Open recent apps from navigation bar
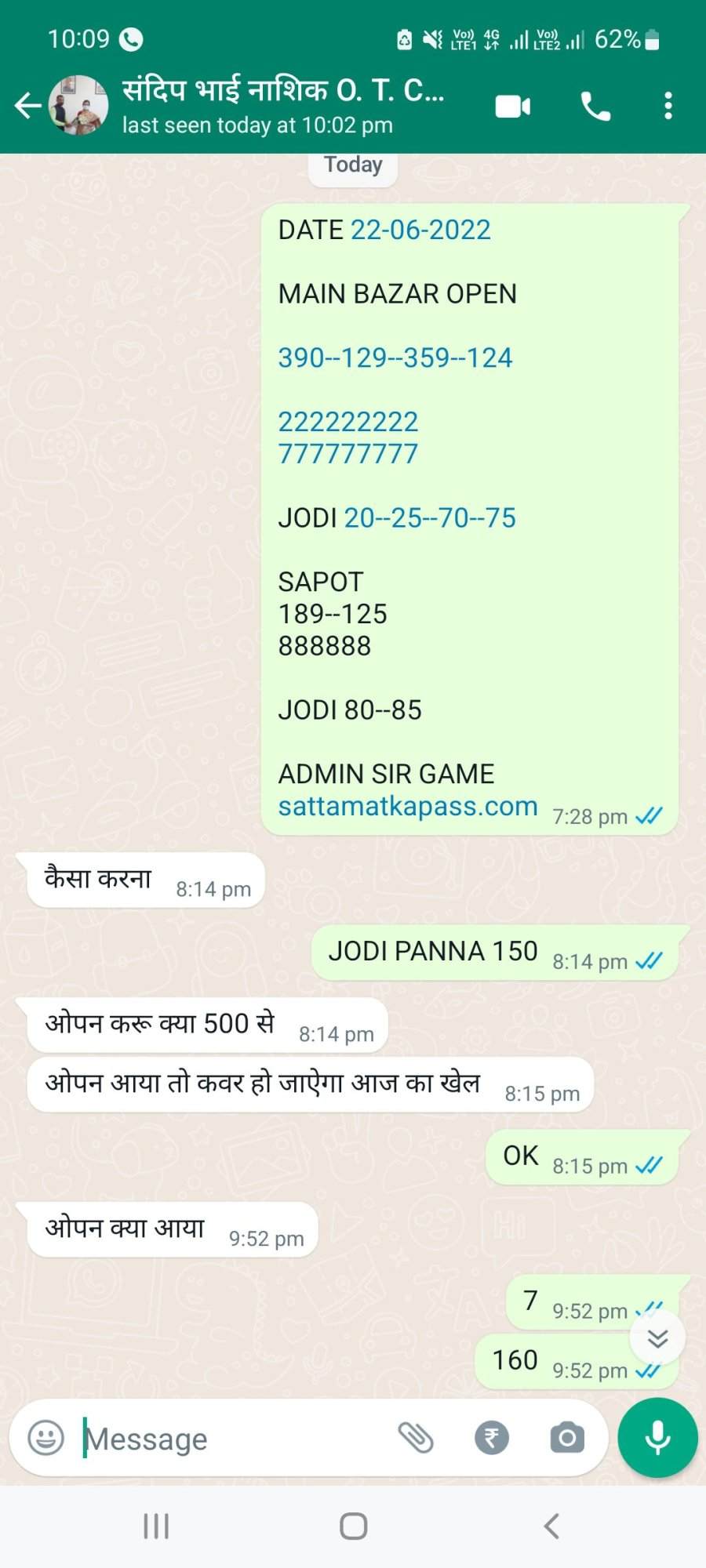 (156, 1526)
